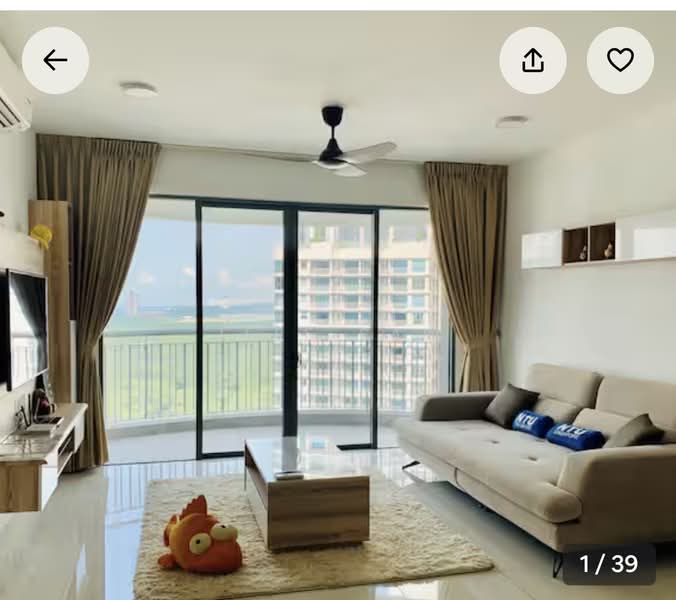Viewport: 676px width, 600px height.
Task: Go back using the arrow button
Action: 55,60
